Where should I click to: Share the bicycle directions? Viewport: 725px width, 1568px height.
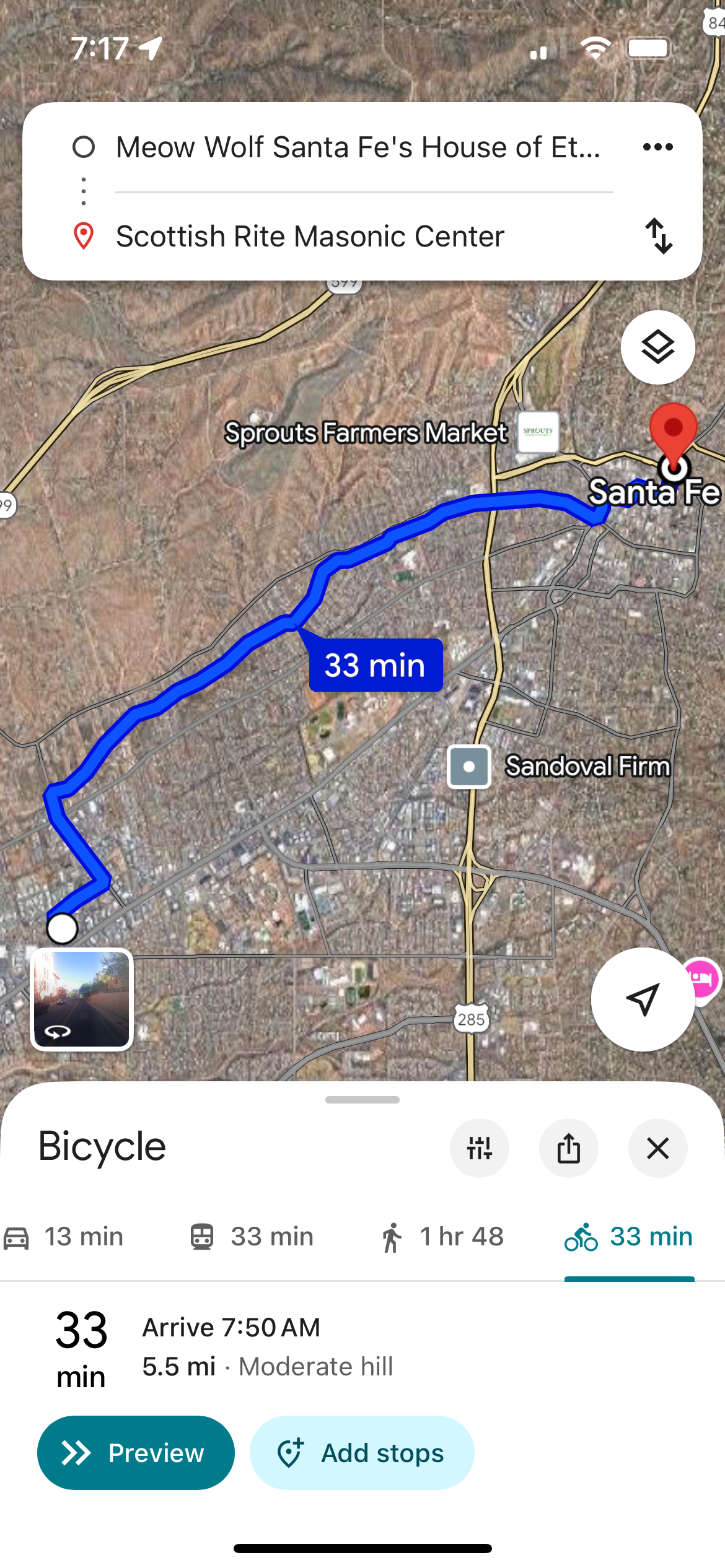click(569, 1148)
